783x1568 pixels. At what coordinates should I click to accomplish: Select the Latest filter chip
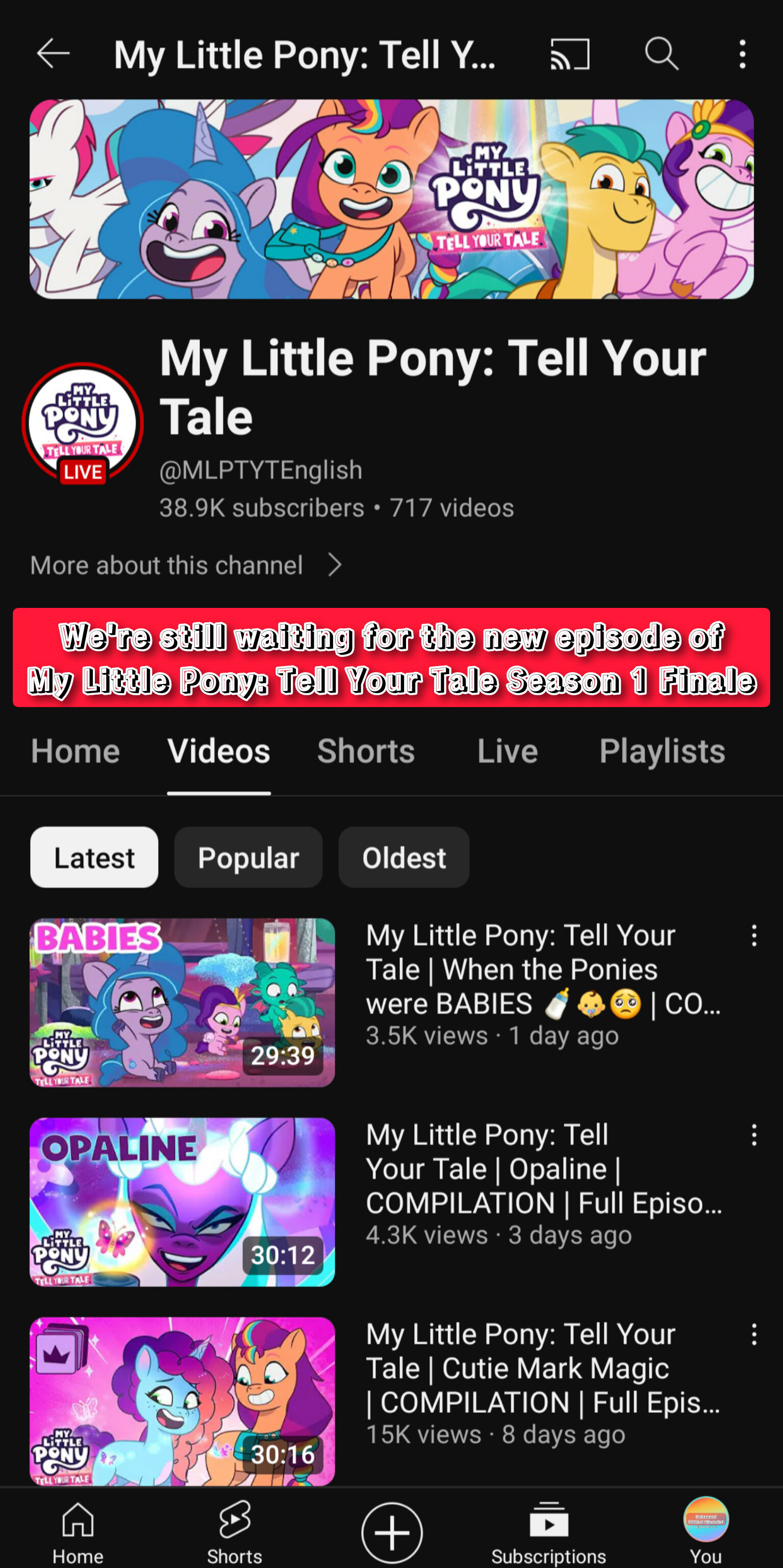point(94,857)
